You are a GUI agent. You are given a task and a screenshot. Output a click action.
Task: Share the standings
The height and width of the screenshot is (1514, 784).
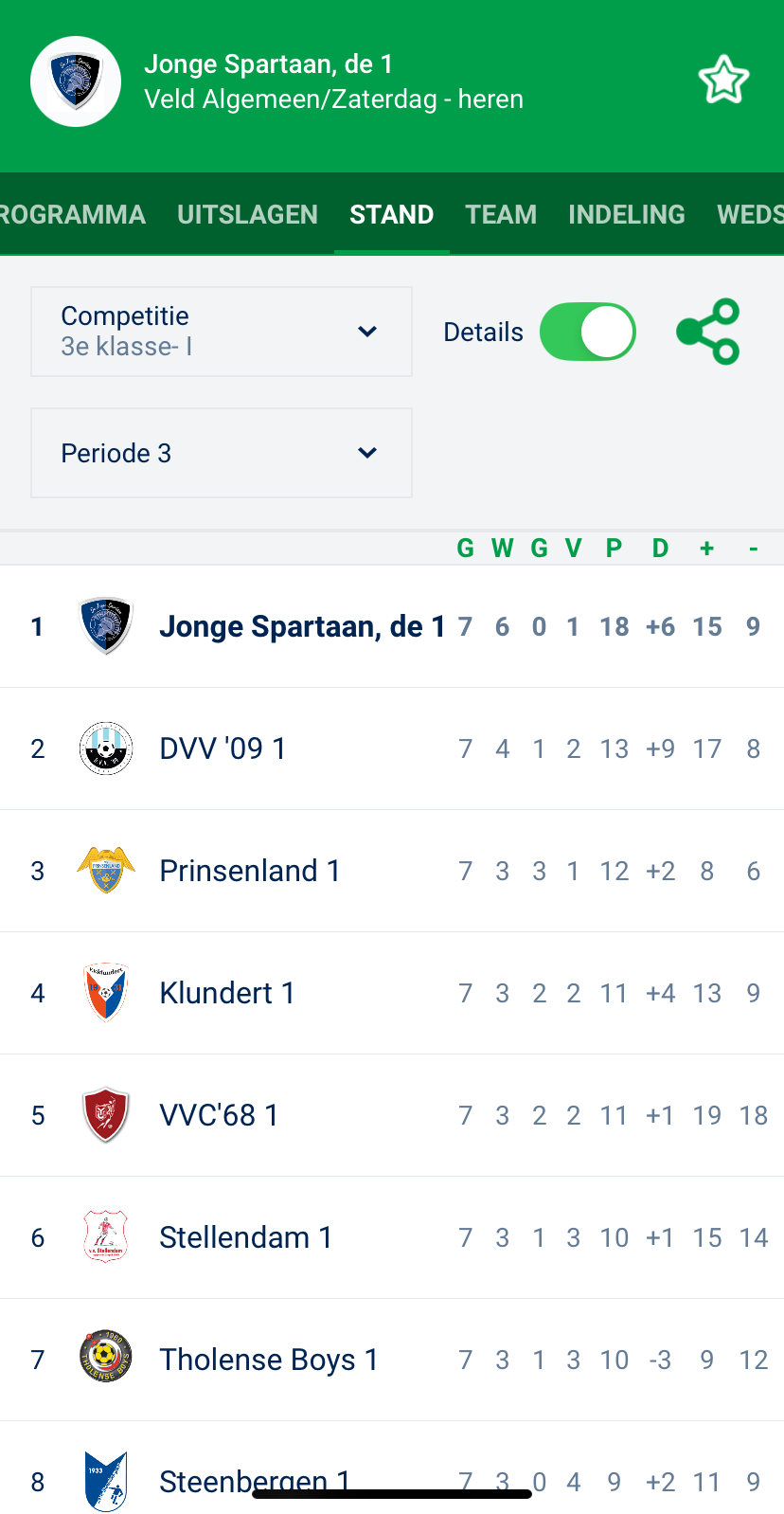[x=708, y=332]
